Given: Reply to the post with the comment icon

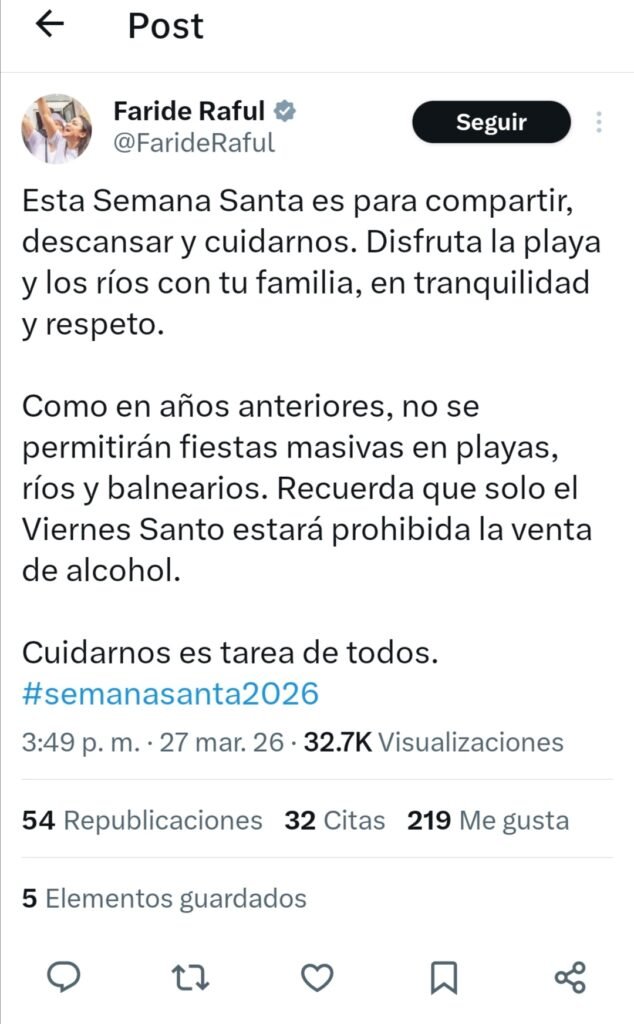Looking at the screenshot, I should (x=64, y=976).
